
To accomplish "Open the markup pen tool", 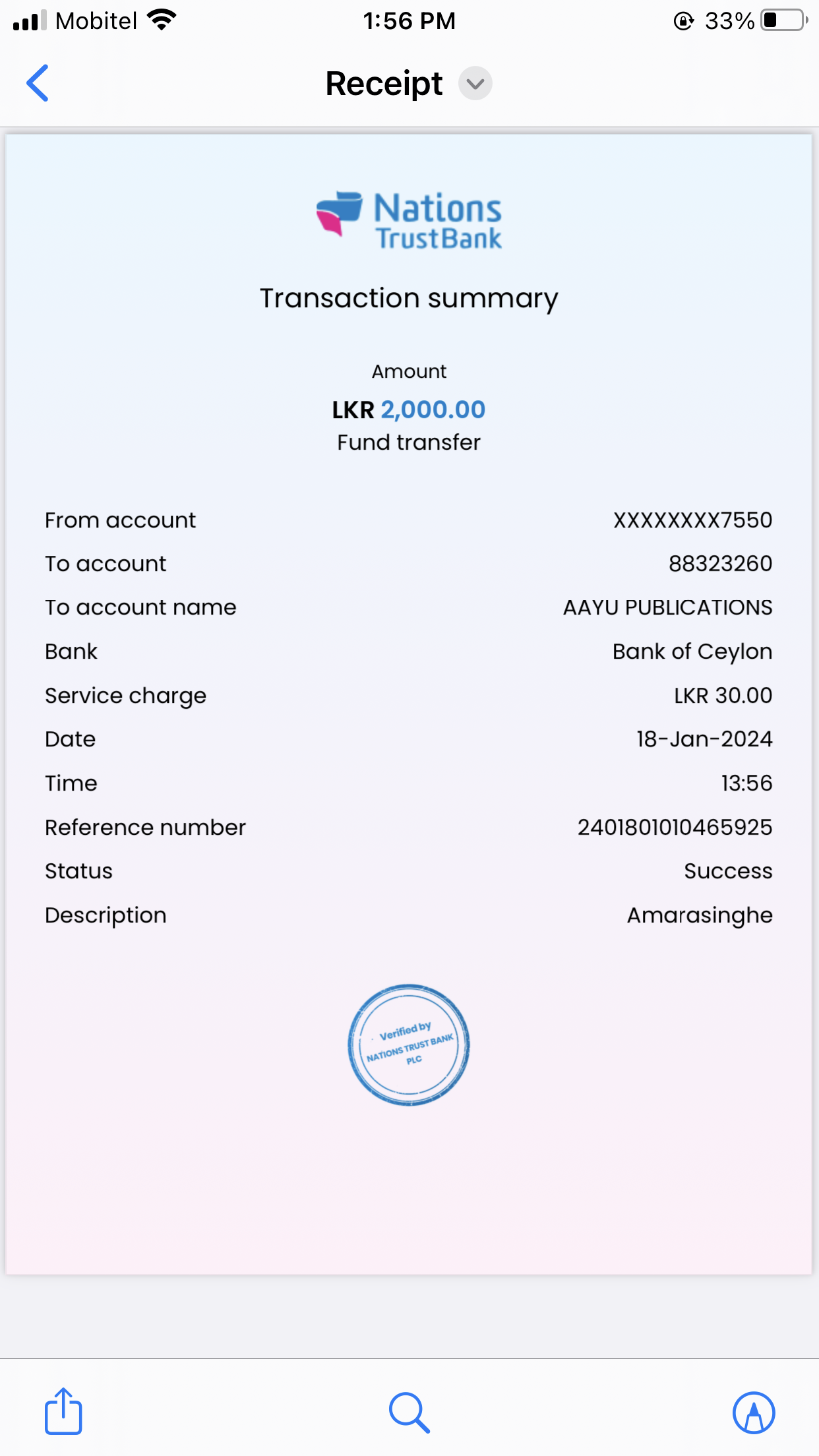I will [754, 1412].
